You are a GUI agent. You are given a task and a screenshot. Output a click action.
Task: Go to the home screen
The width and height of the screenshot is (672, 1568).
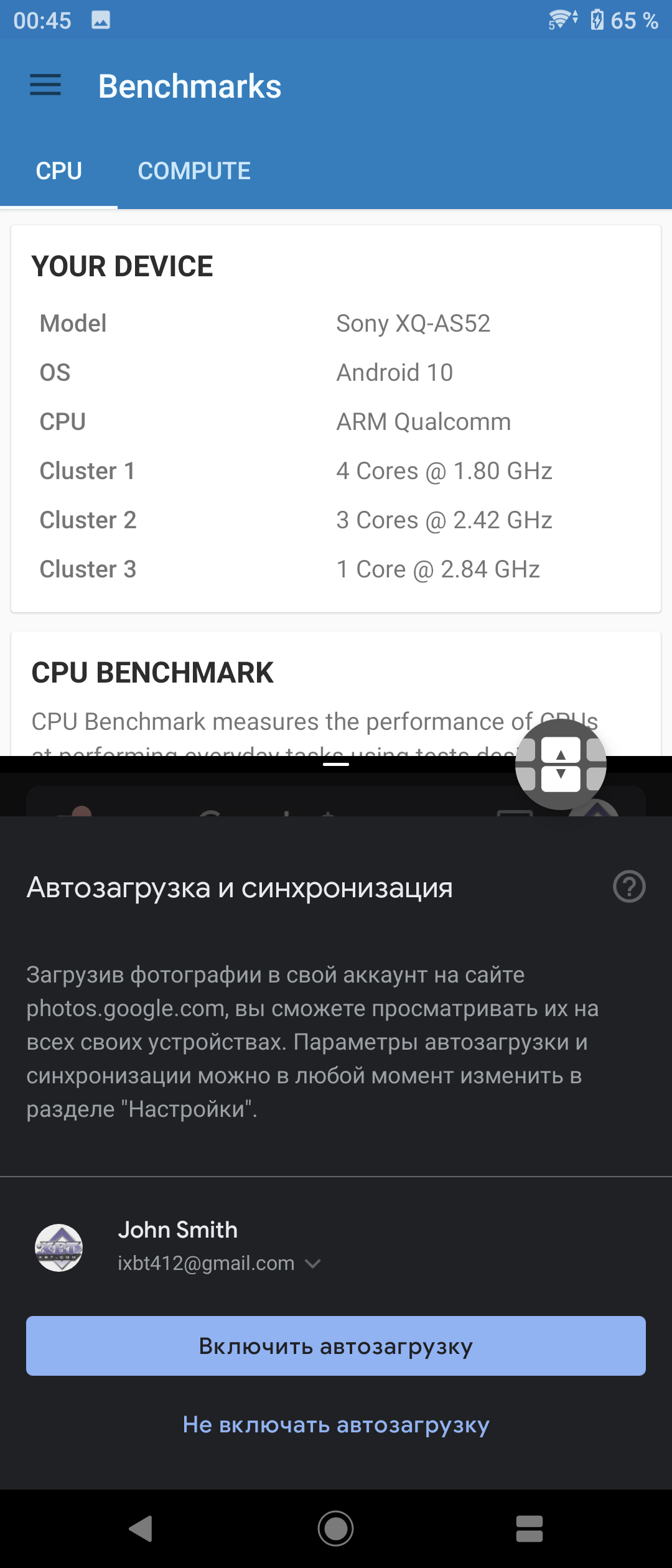click(x=336, y=1528)
